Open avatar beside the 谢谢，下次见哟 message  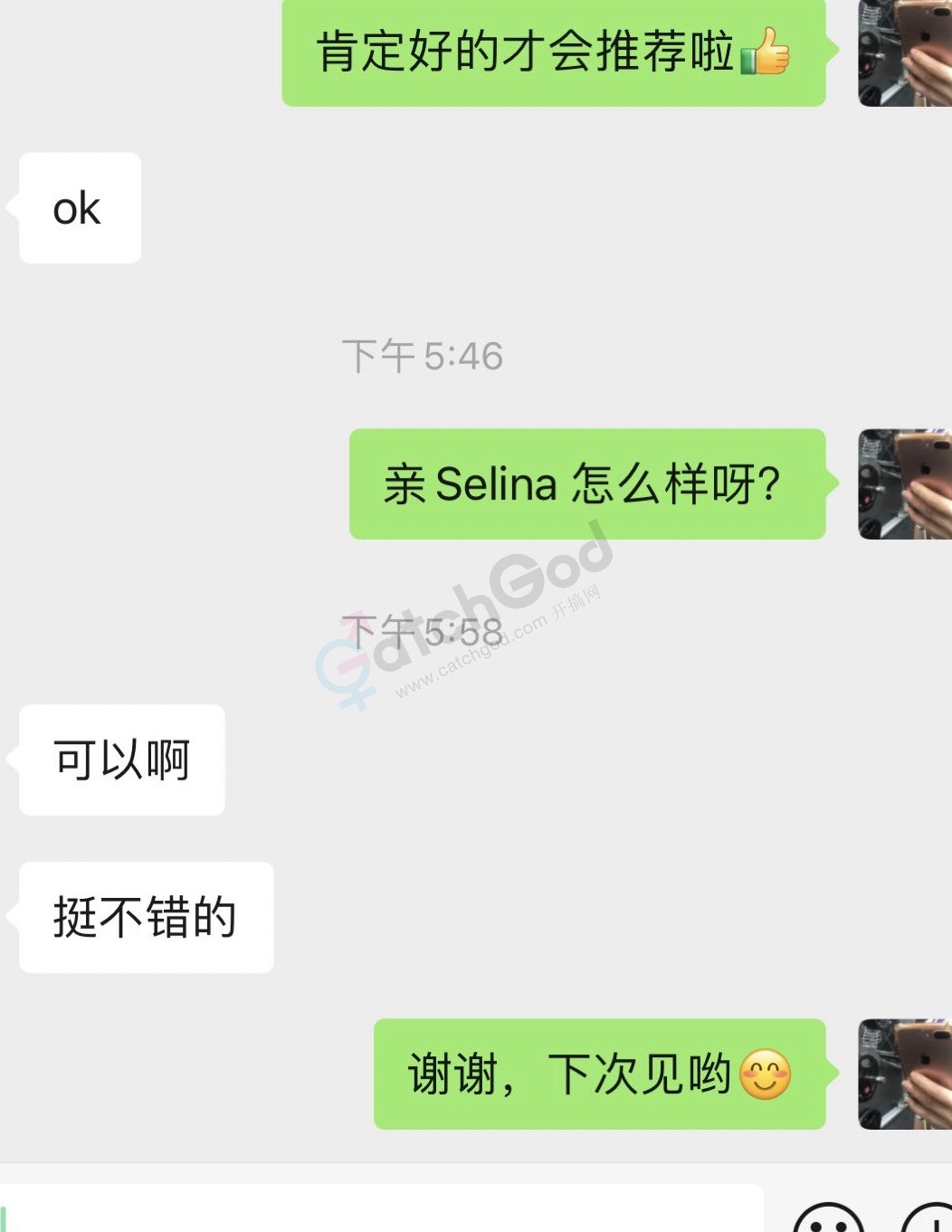(904, 1074)
